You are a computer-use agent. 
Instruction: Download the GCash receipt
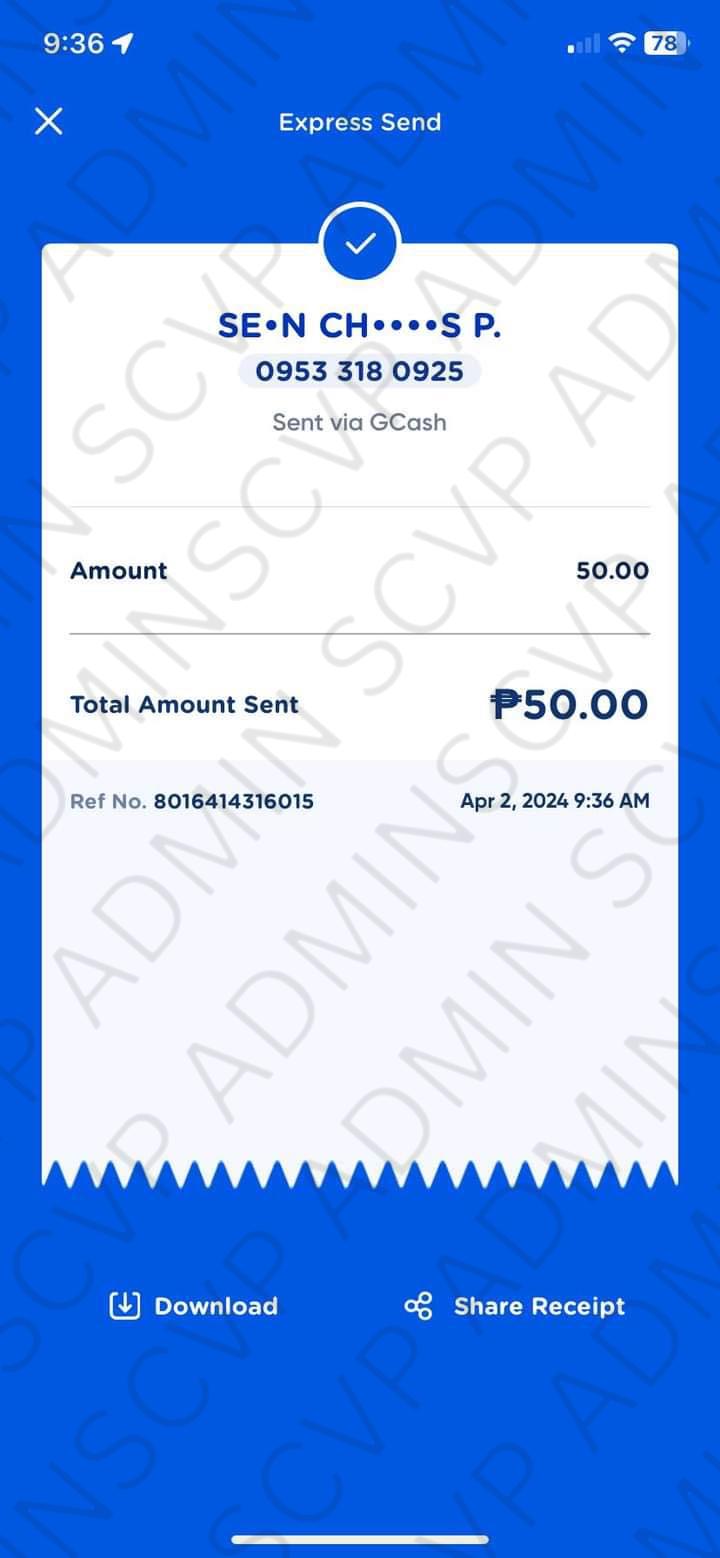click(194, 1306)
